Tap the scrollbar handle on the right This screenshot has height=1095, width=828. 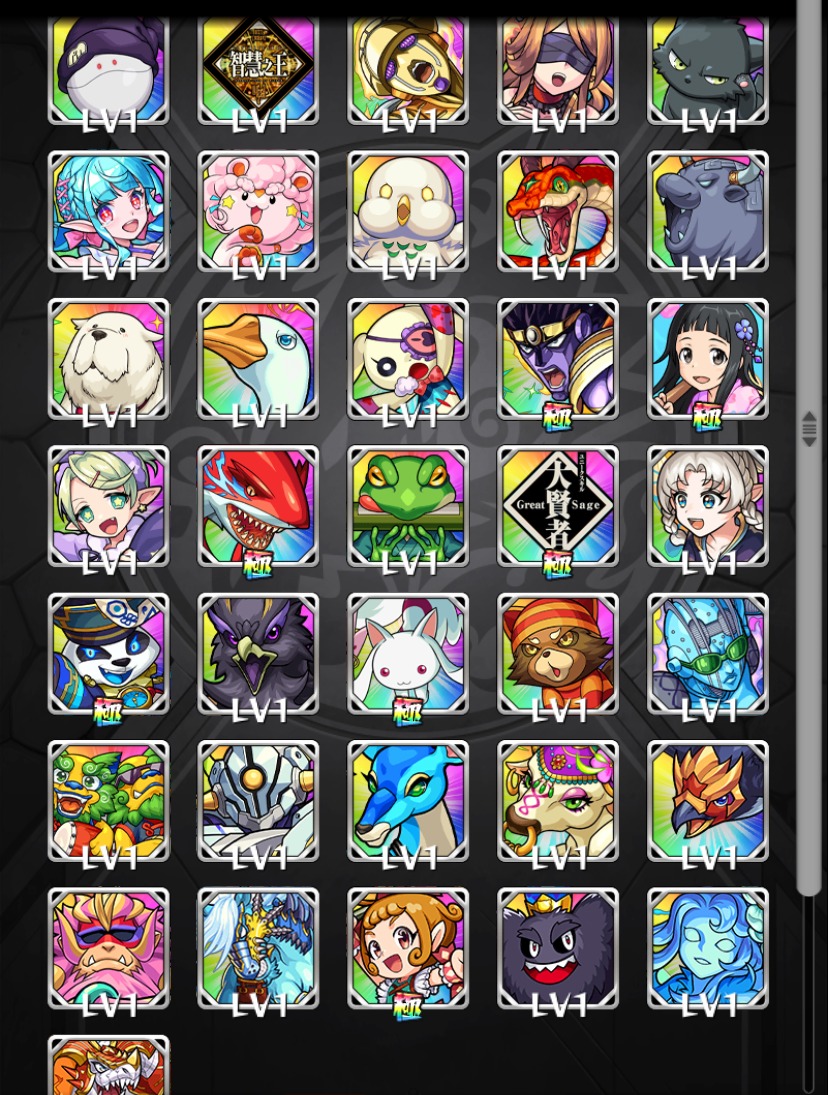click(809, 428)
